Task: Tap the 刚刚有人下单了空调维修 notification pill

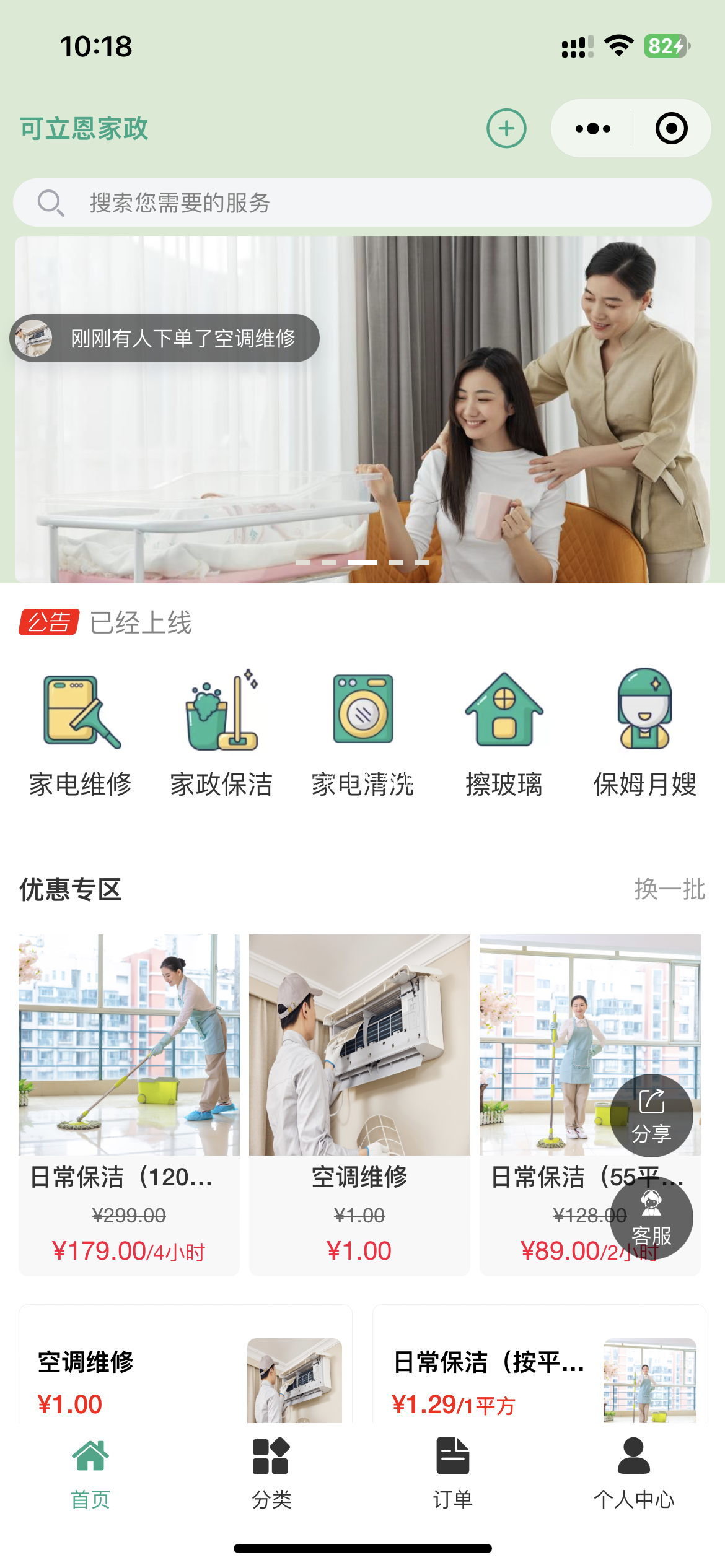Action: pos(165,338)
